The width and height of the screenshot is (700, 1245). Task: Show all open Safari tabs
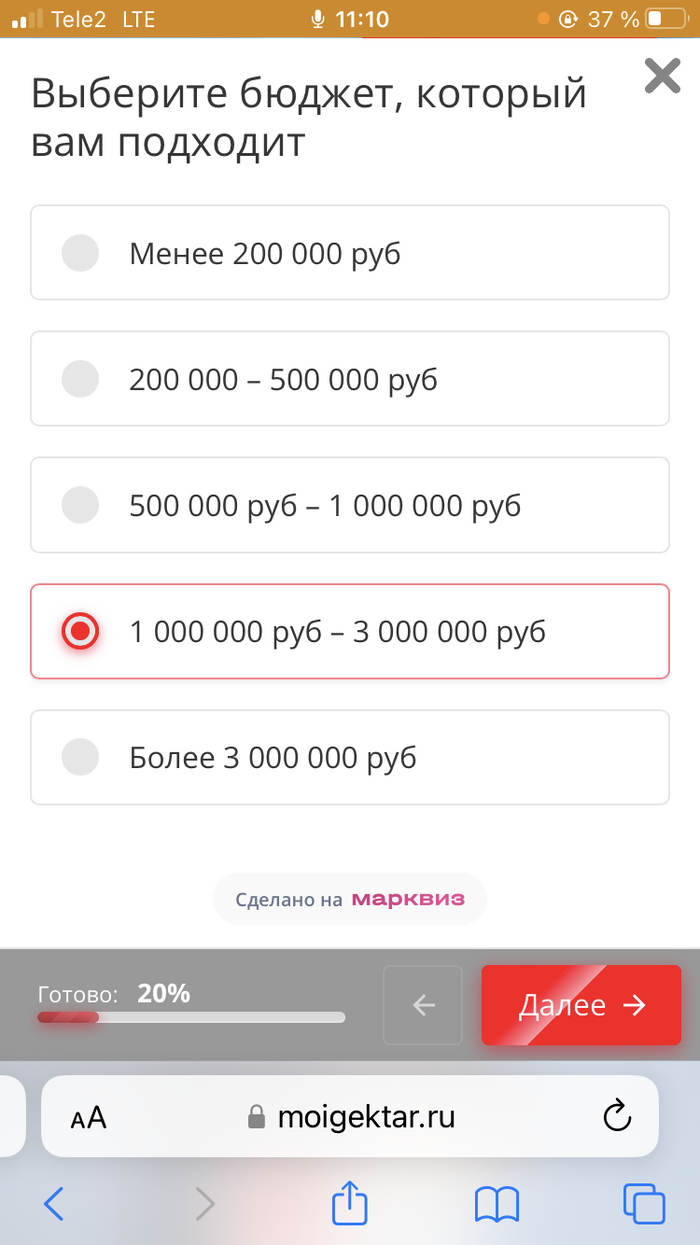pos(643,1203)
